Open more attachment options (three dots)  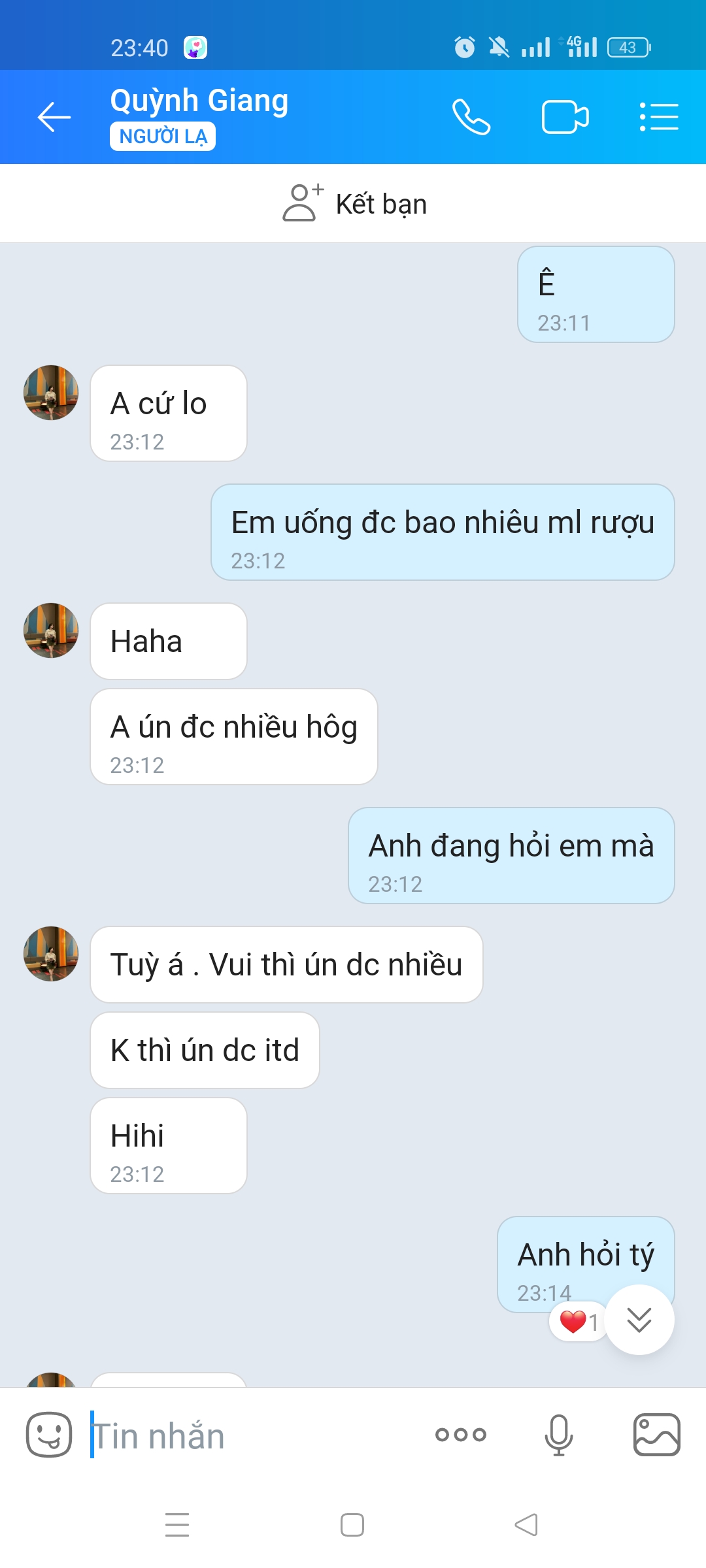461,1435
